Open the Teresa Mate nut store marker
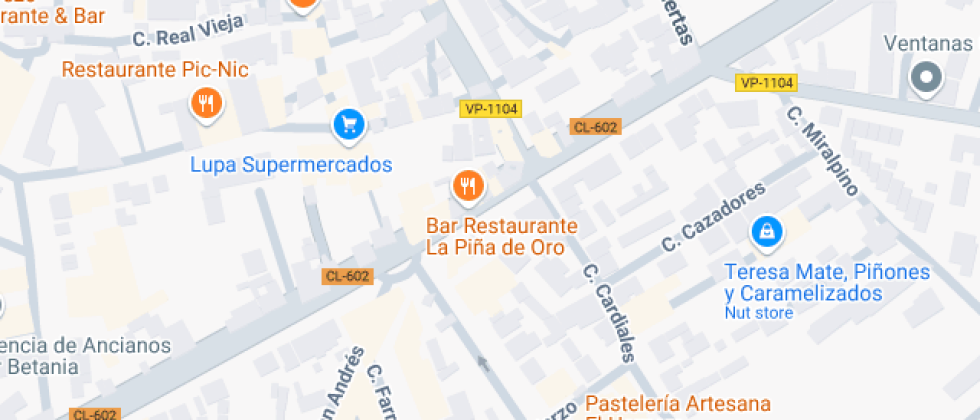Screen dimensions: 980x420 [x=766, y=233]
